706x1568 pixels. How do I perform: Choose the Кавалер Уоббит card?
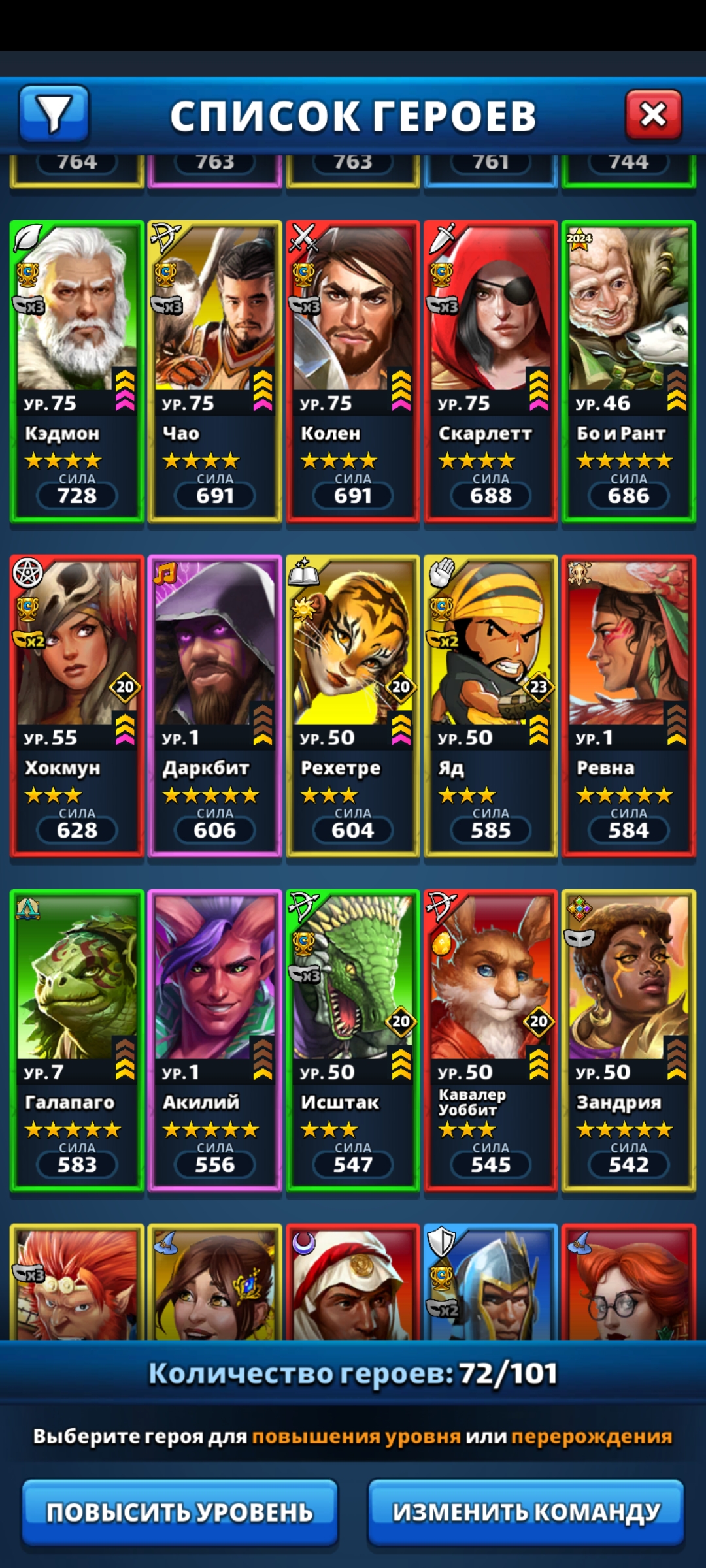491,1039
